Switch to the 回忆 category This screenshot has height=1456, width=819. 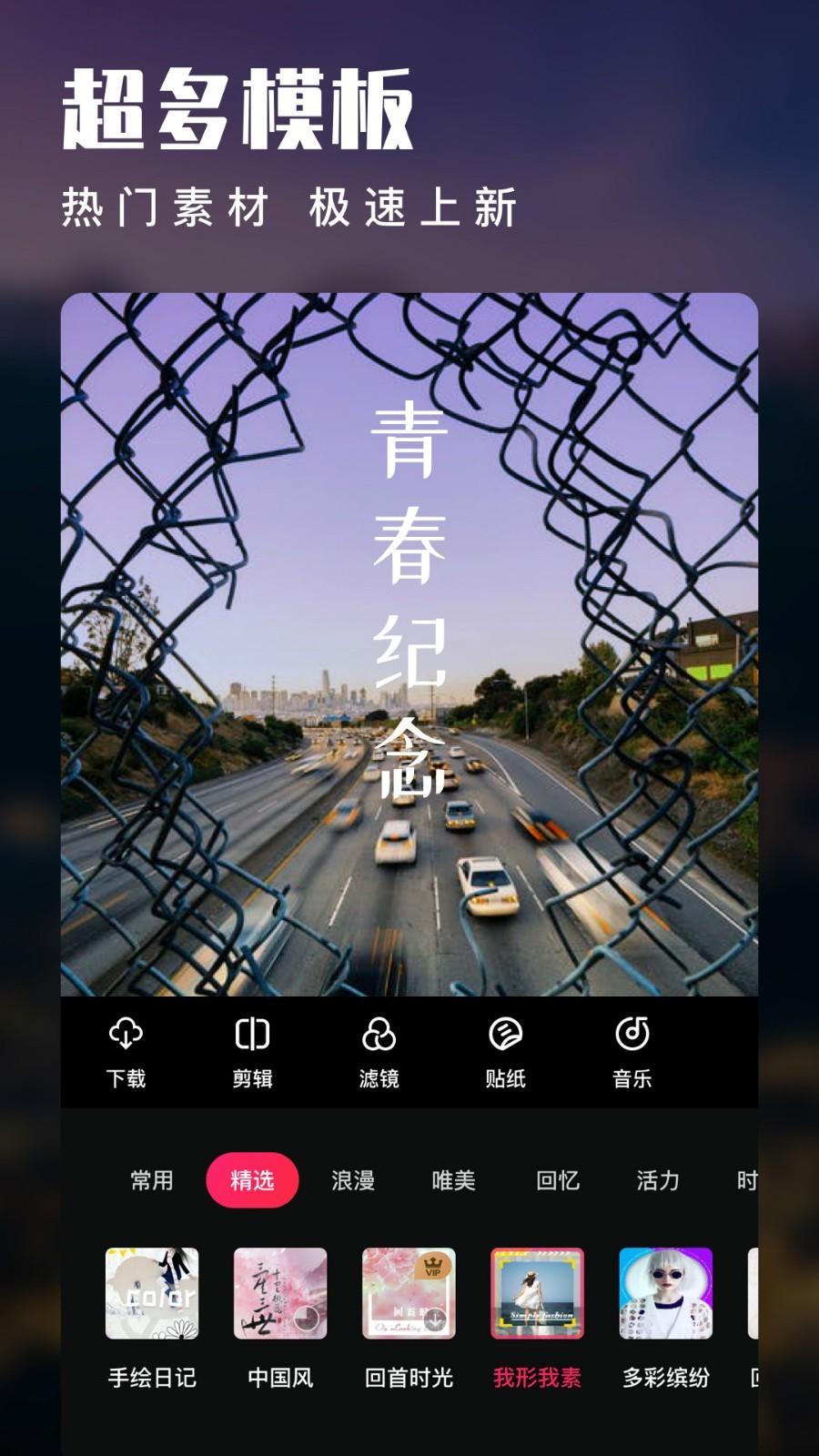pos(554,1178)
